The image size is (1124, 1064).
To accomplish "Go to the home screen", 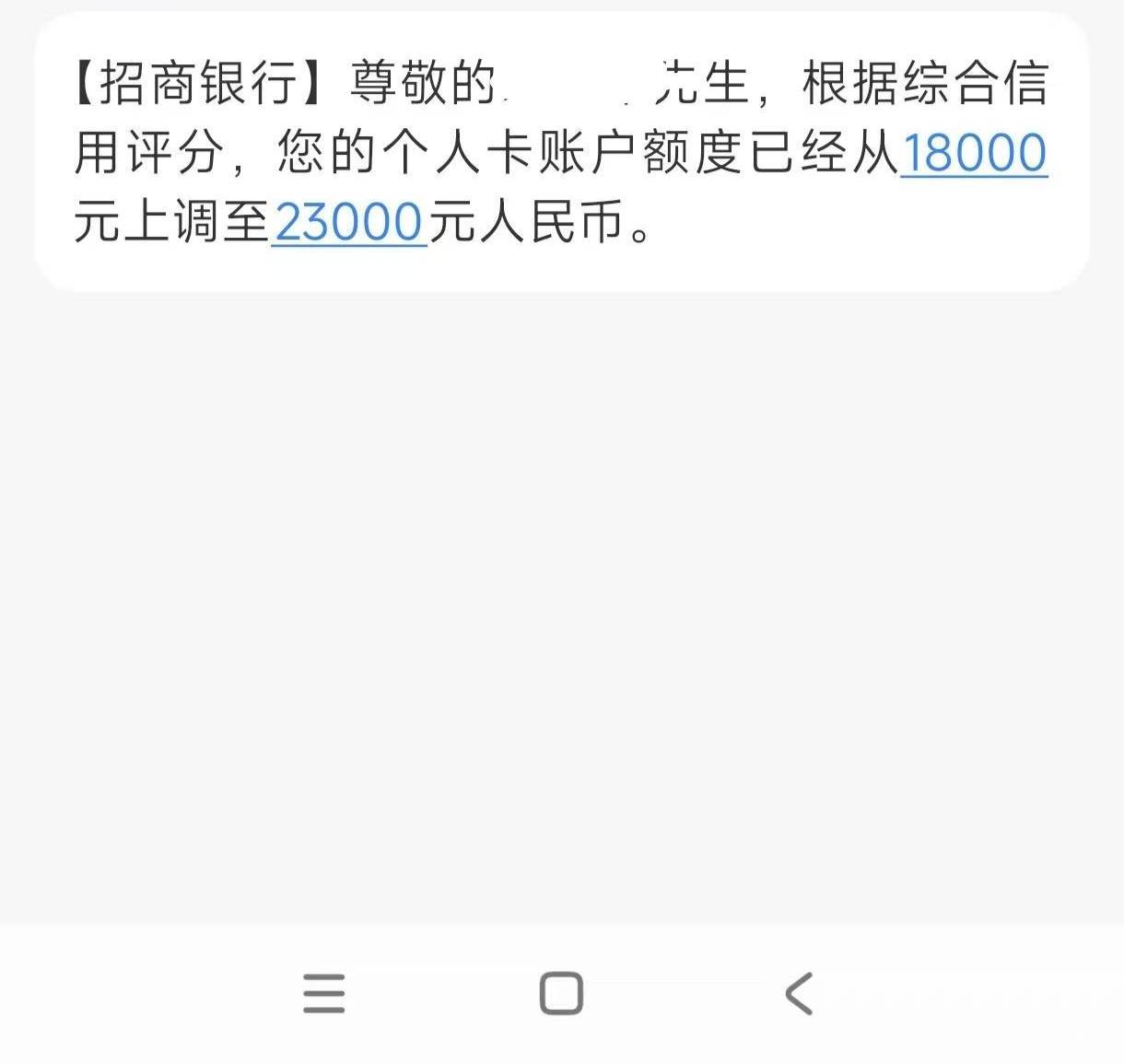I will [561, 994].
